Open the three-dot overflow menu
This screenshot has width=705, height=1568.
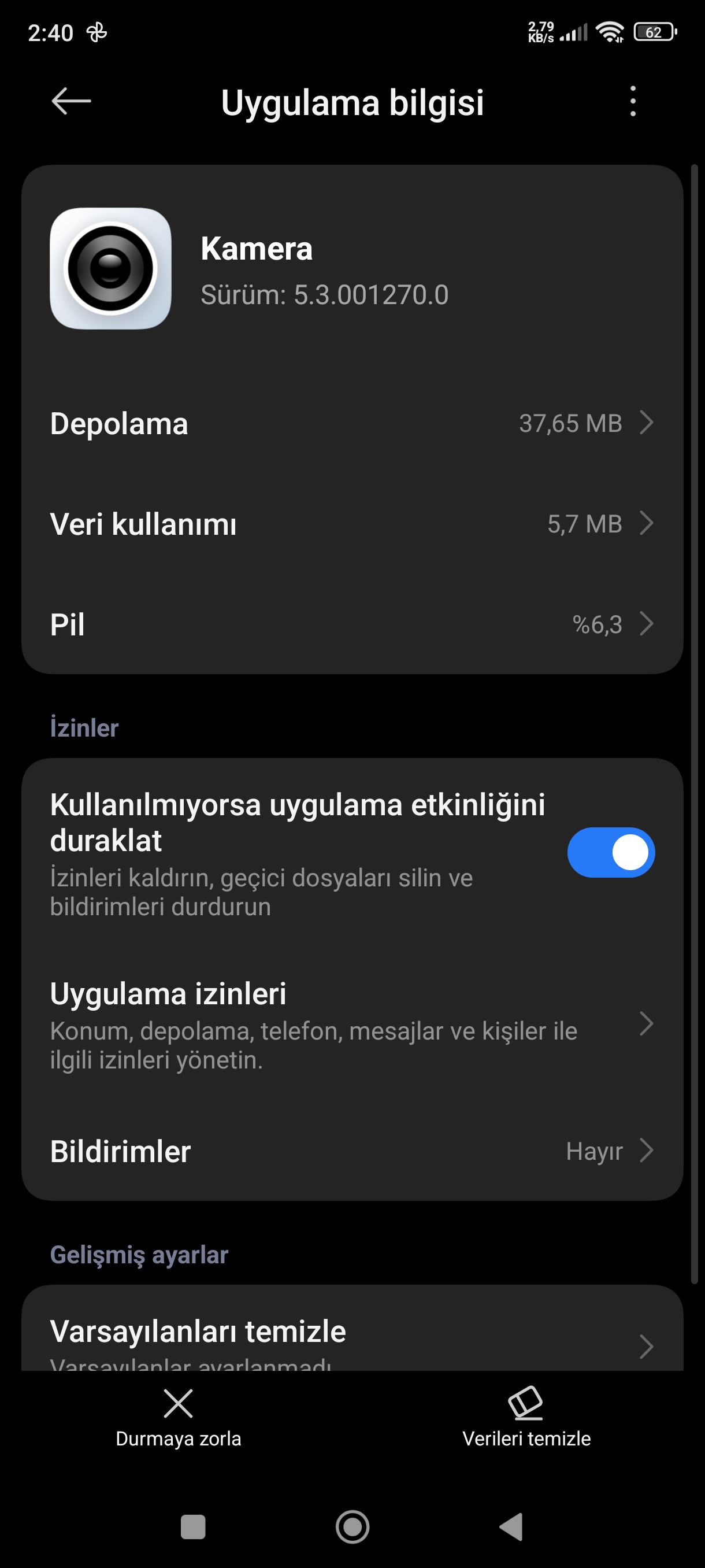[633, 101]
